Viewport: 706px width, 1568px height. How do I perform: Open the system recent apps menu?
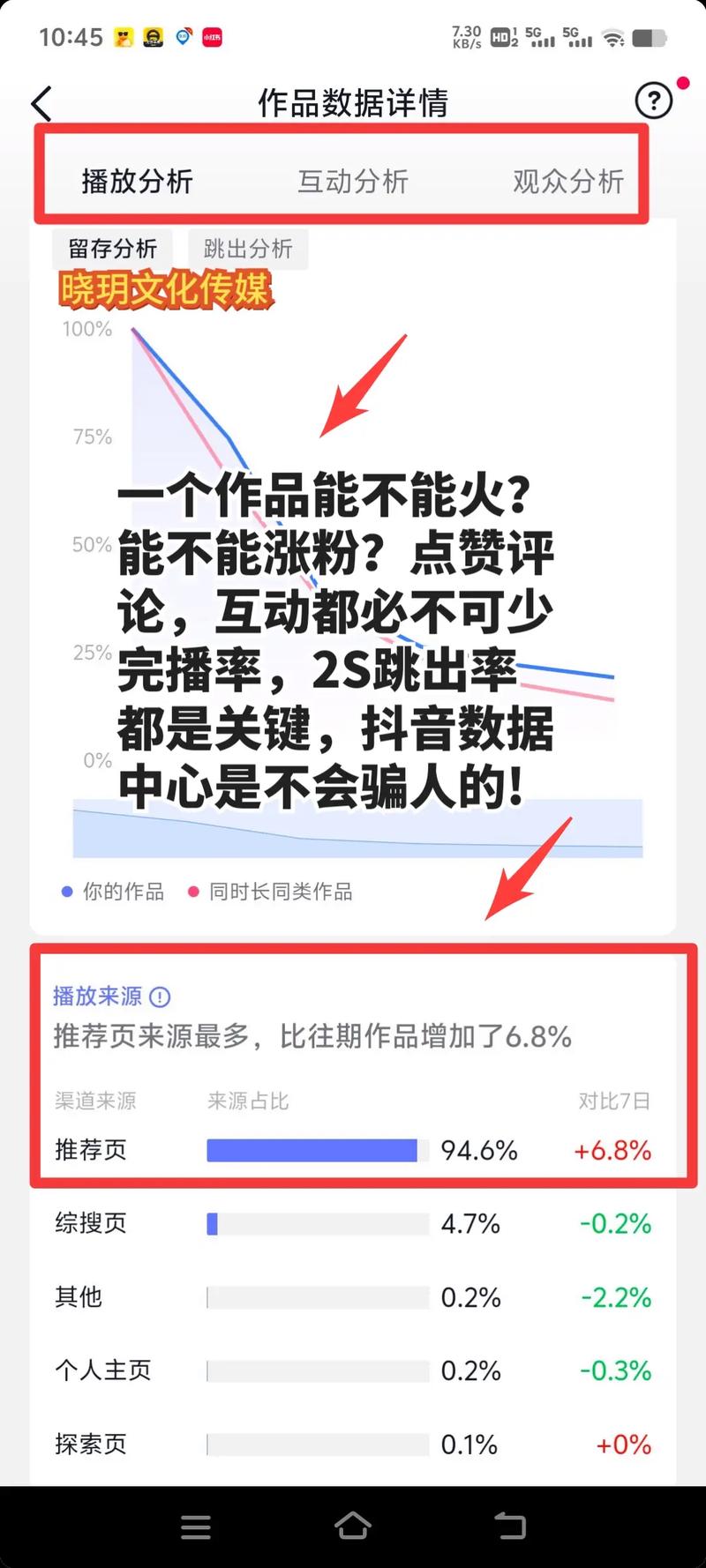(x=196, y=1527)
